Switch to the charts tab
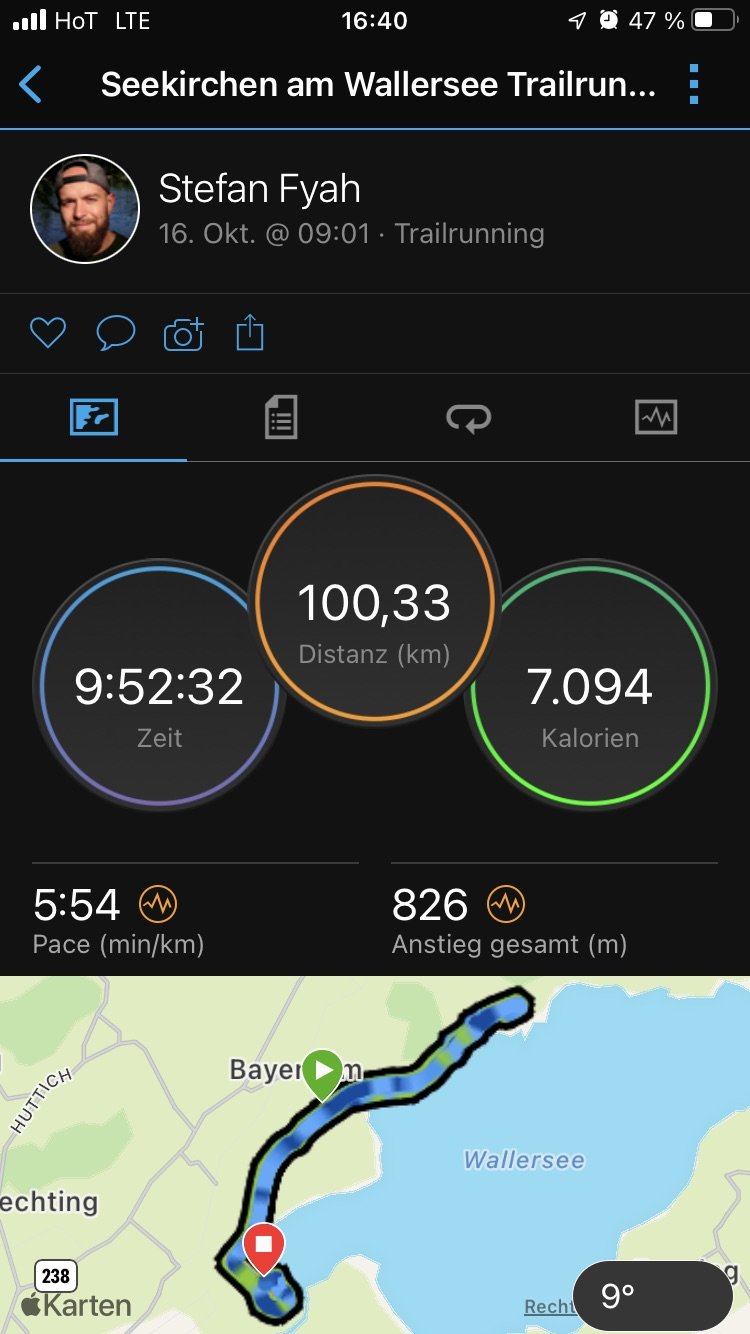Image resolution: width=750 pixels, height=1334 pixels. pyautogui.click(x=656, y=417)
